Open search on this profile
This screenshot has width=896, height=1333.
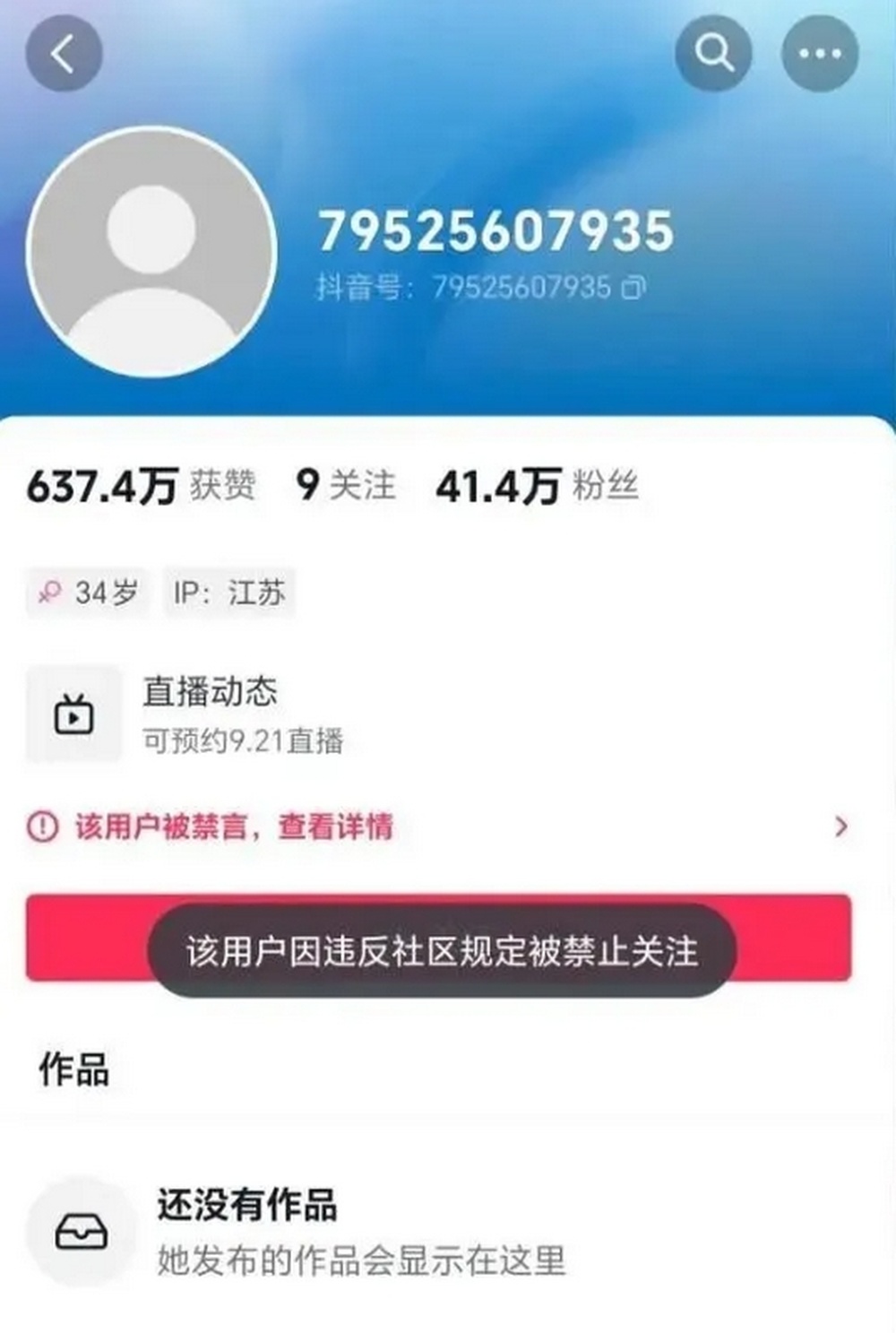713,54
